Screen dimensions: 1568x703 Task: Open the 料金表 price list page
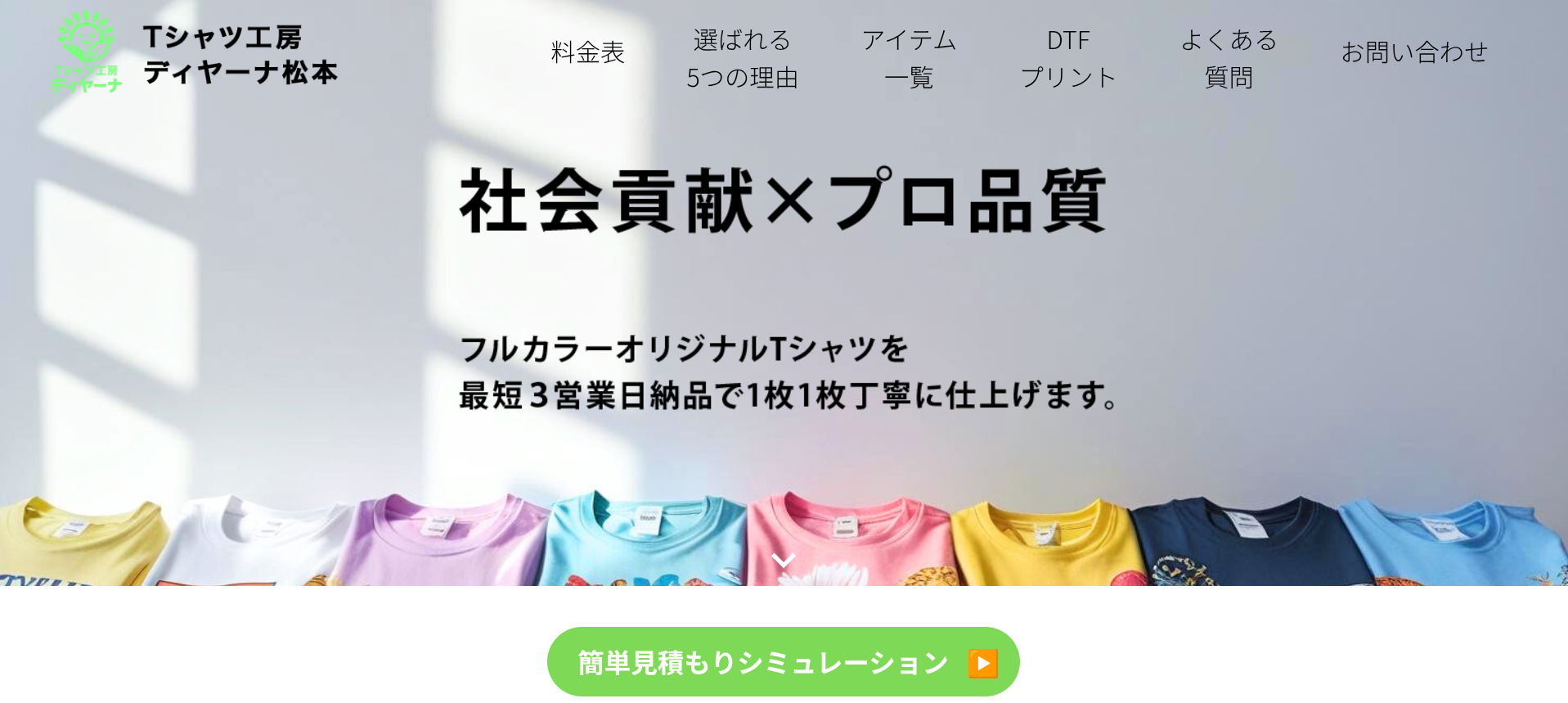tap(587, 53)
